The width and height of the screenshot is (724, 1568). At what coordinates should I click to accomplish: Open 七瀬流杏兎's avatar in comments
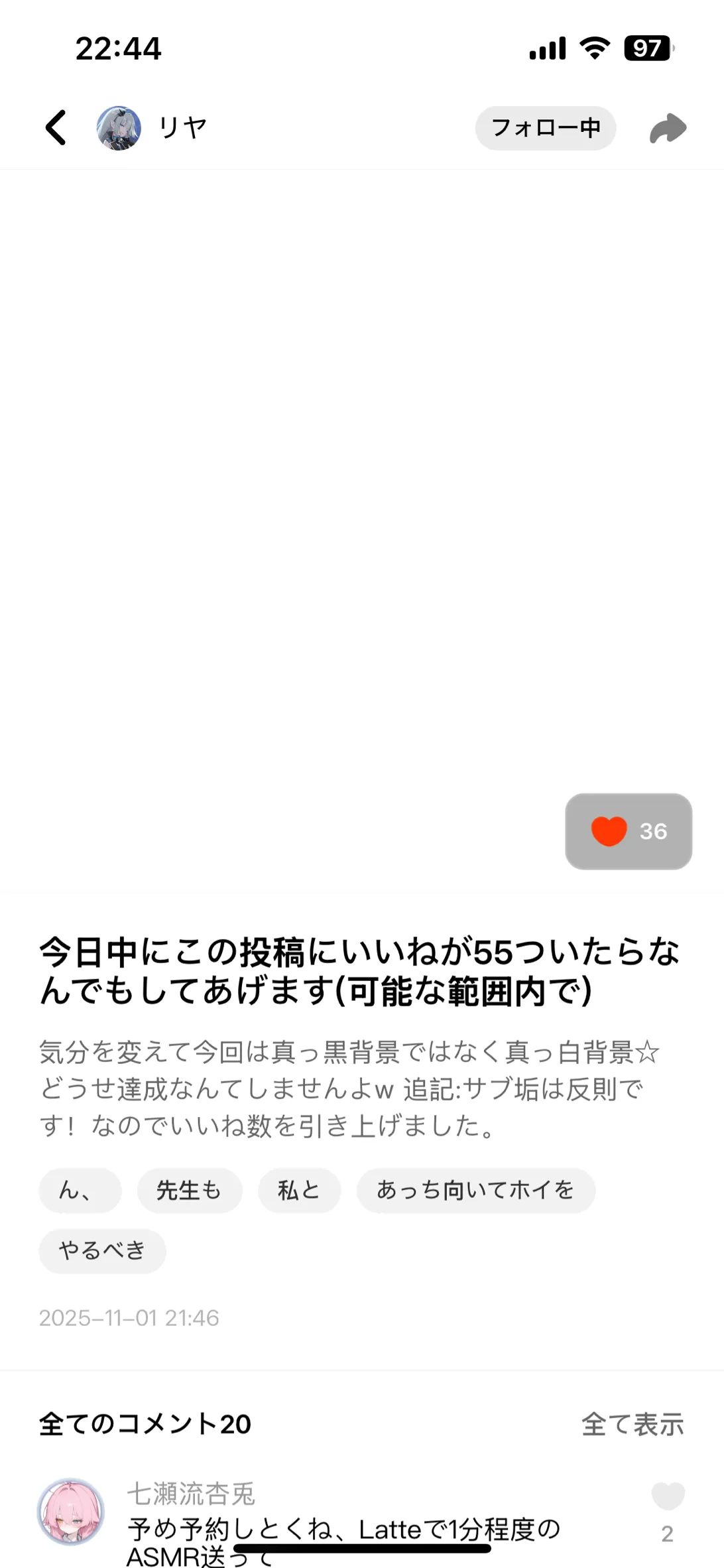70,1512
